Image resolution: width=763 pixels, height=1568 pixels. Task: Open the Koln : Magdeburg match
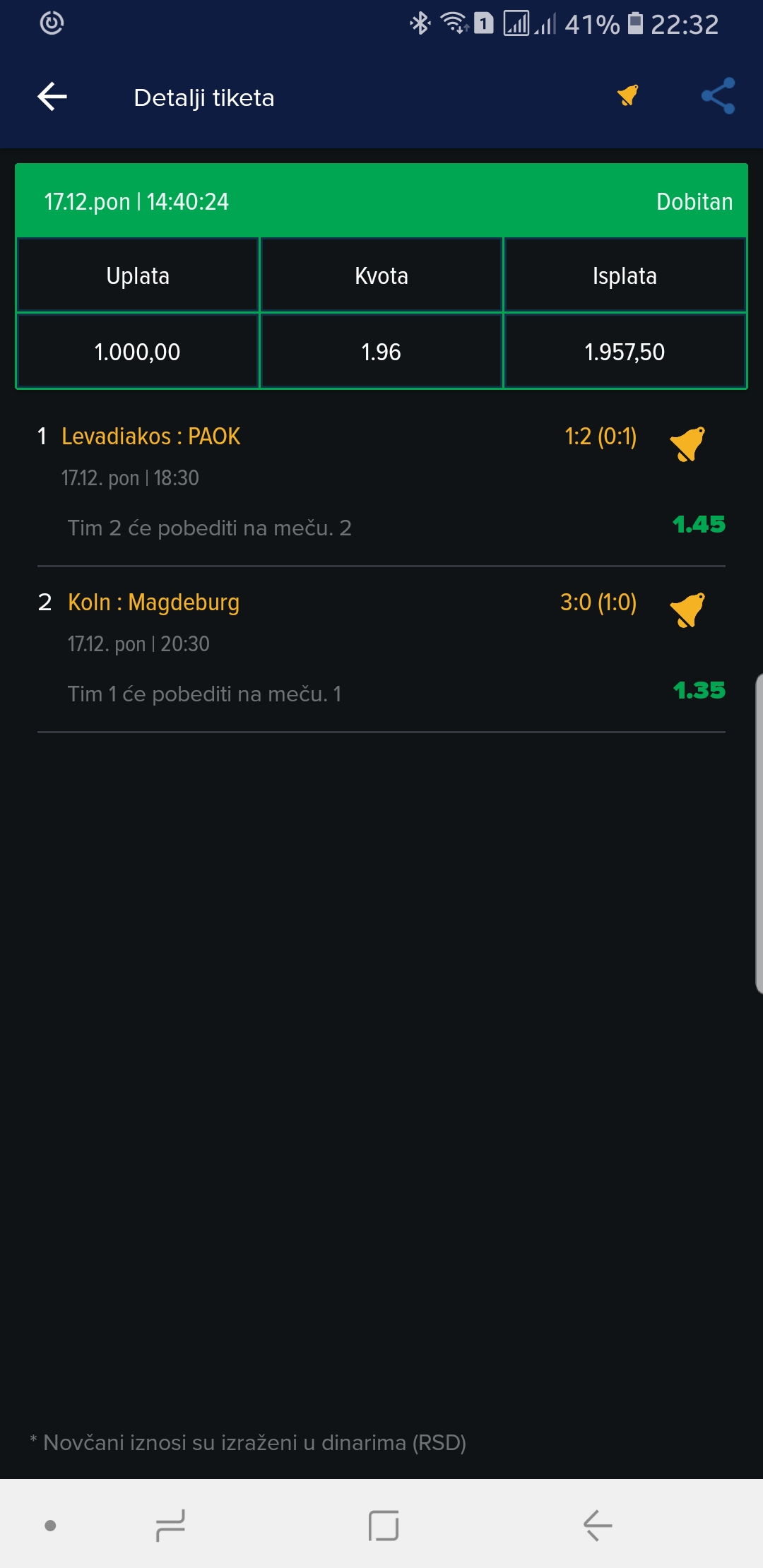153,602
